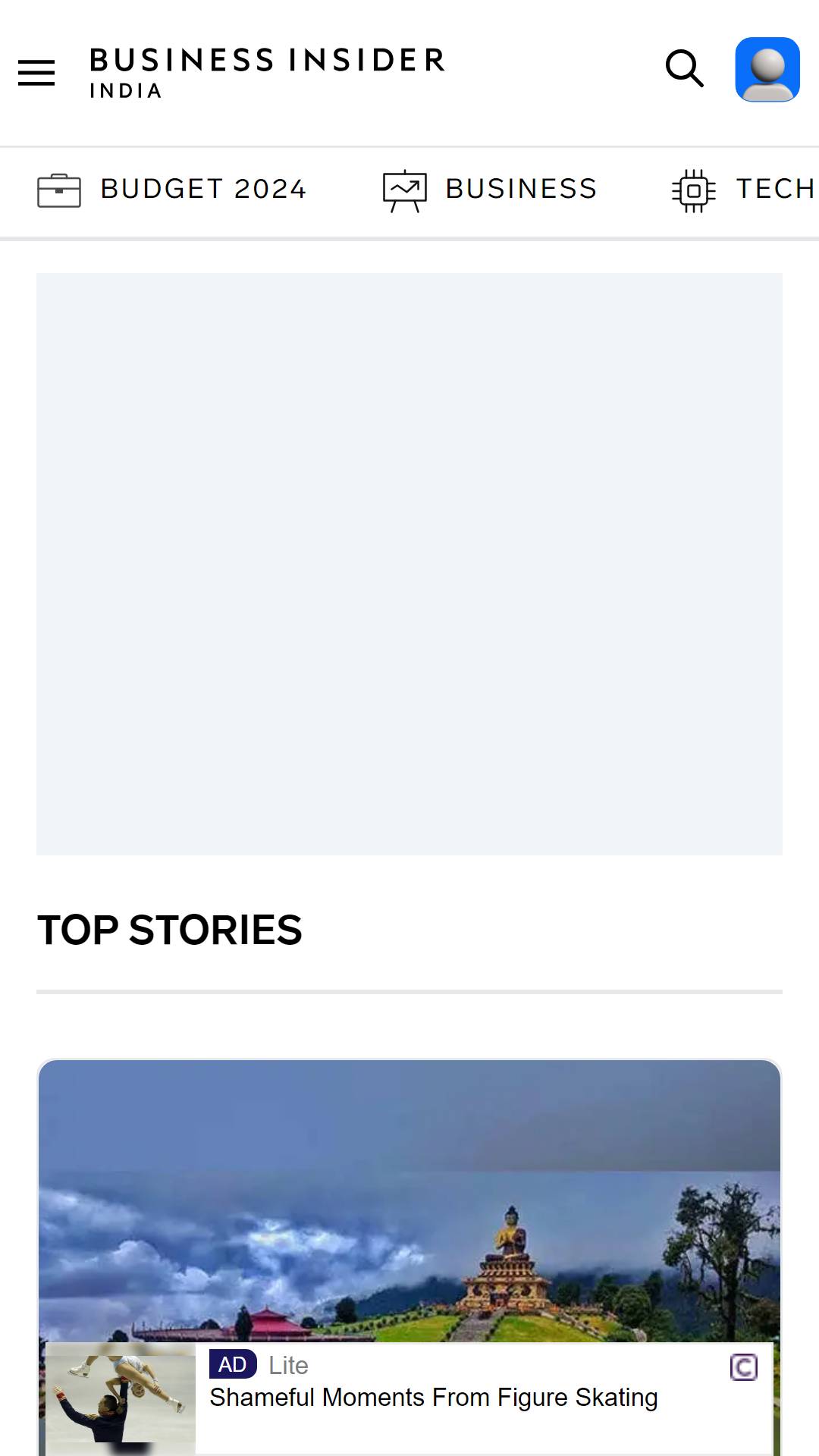Image resolution: width=819 pixels, height=1456 pixels.
Task: Go to the Business section
Action: point(491,190)
